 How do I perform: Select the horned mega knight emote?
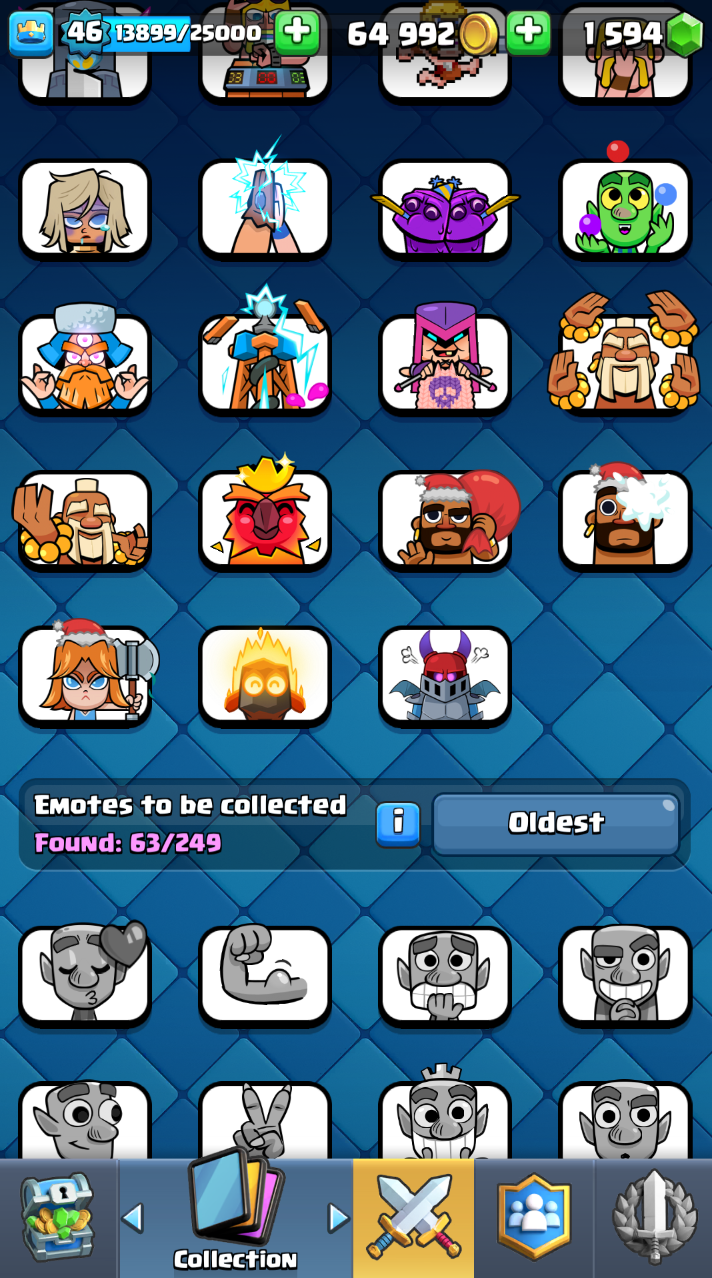445,674
